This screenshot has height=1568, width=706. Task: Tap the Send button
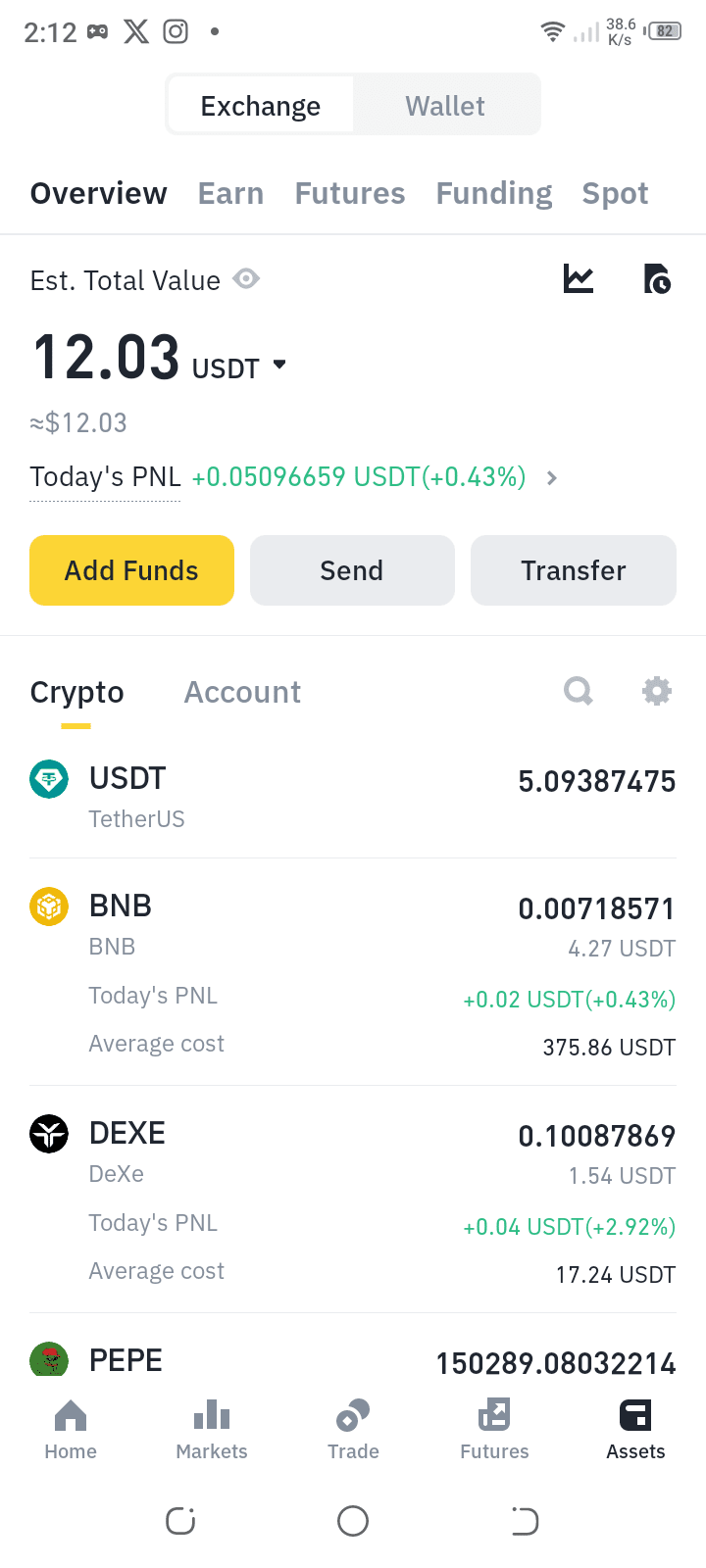352,570
